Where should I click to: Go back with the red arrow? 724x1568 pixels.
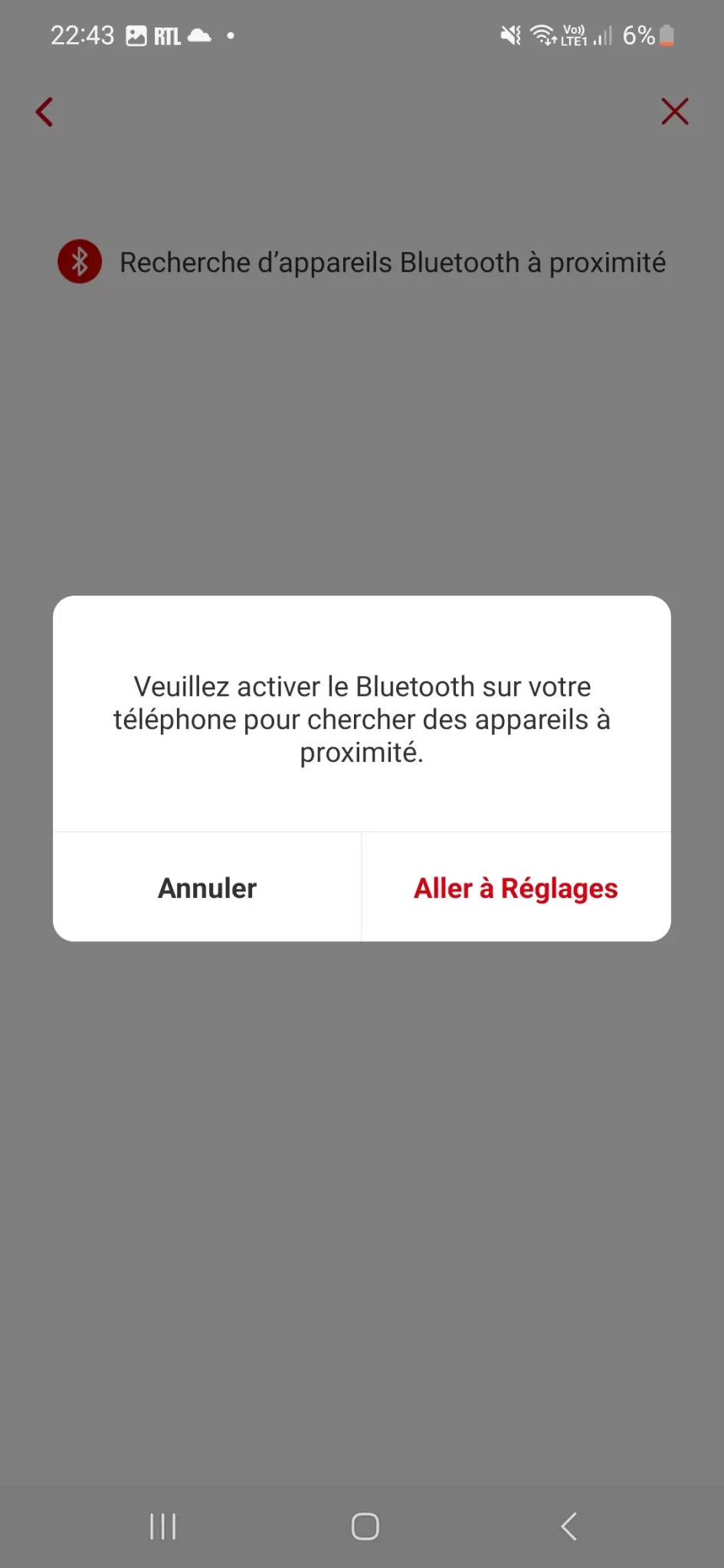(x=44, y=112)
